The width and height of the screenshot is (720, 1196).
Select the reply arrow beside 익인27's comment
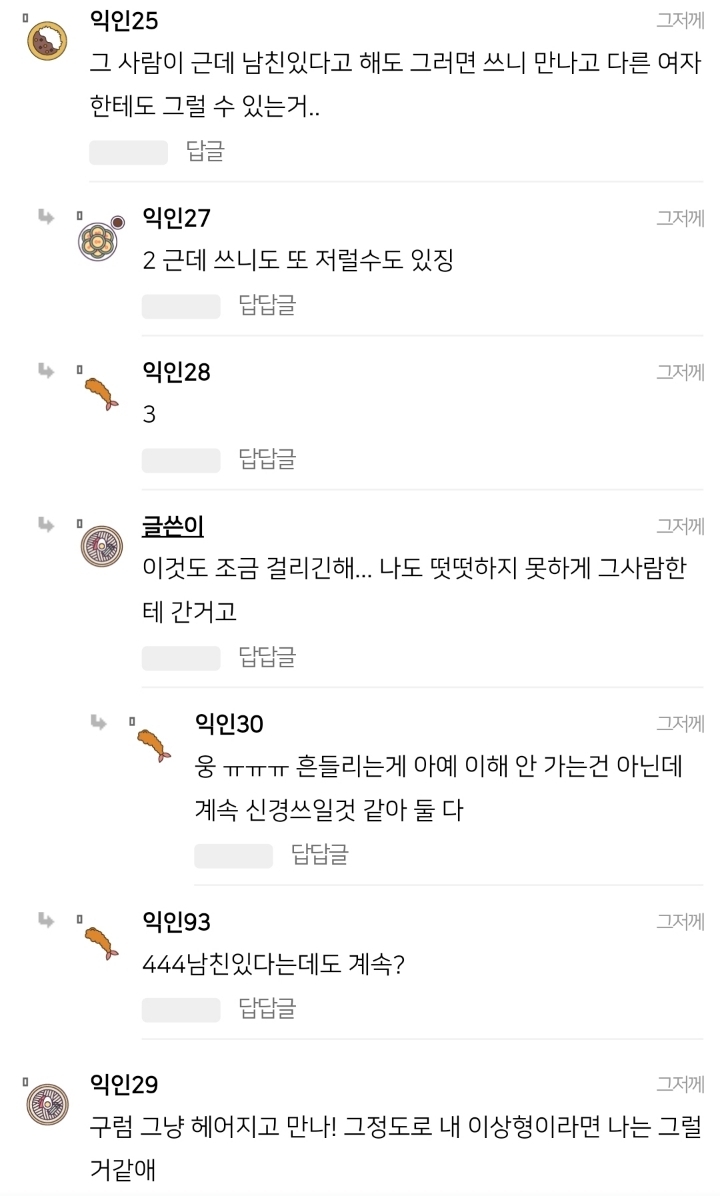pos(48,216)
